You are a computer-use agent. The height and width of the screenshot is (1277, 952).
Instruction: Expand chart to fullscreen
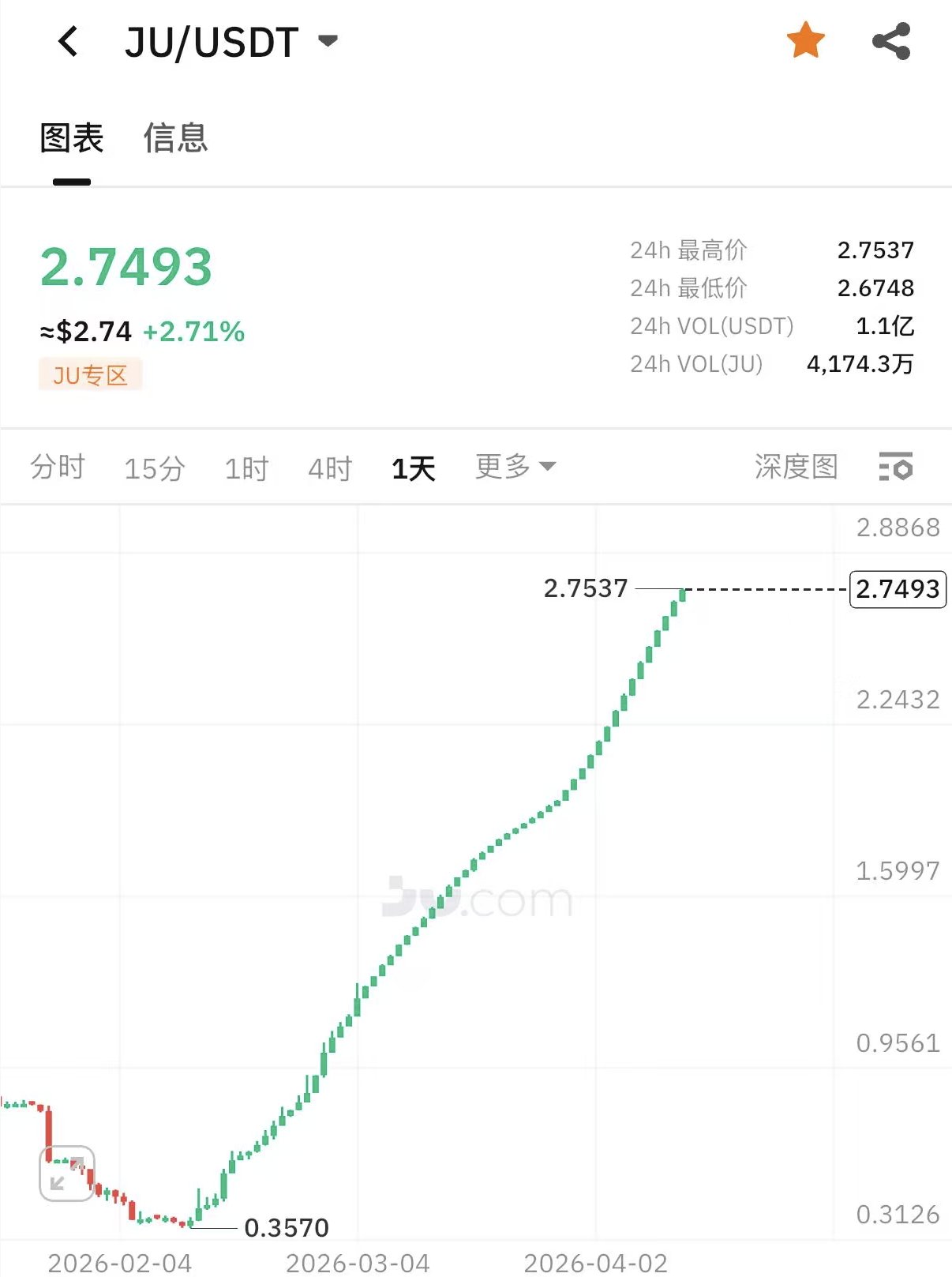click(67, 1174)
